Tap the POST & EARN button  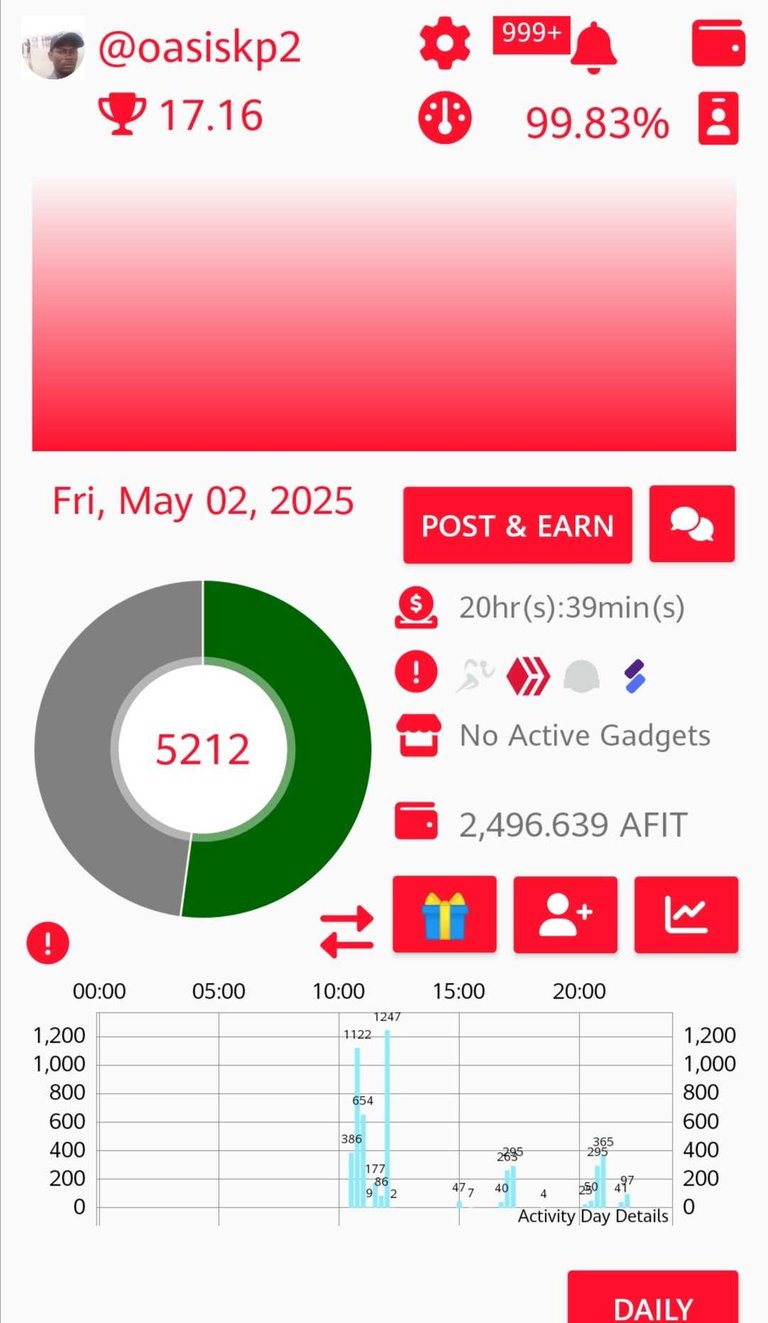coord(518,526)
